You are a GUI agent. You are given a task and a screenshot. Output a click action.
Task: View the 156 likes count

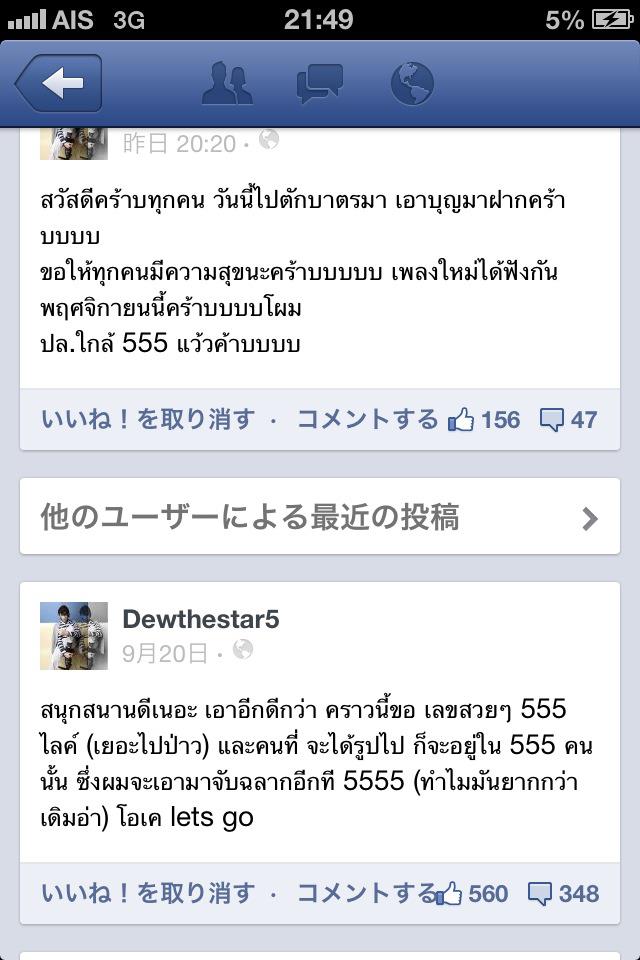tap(485, 420)
